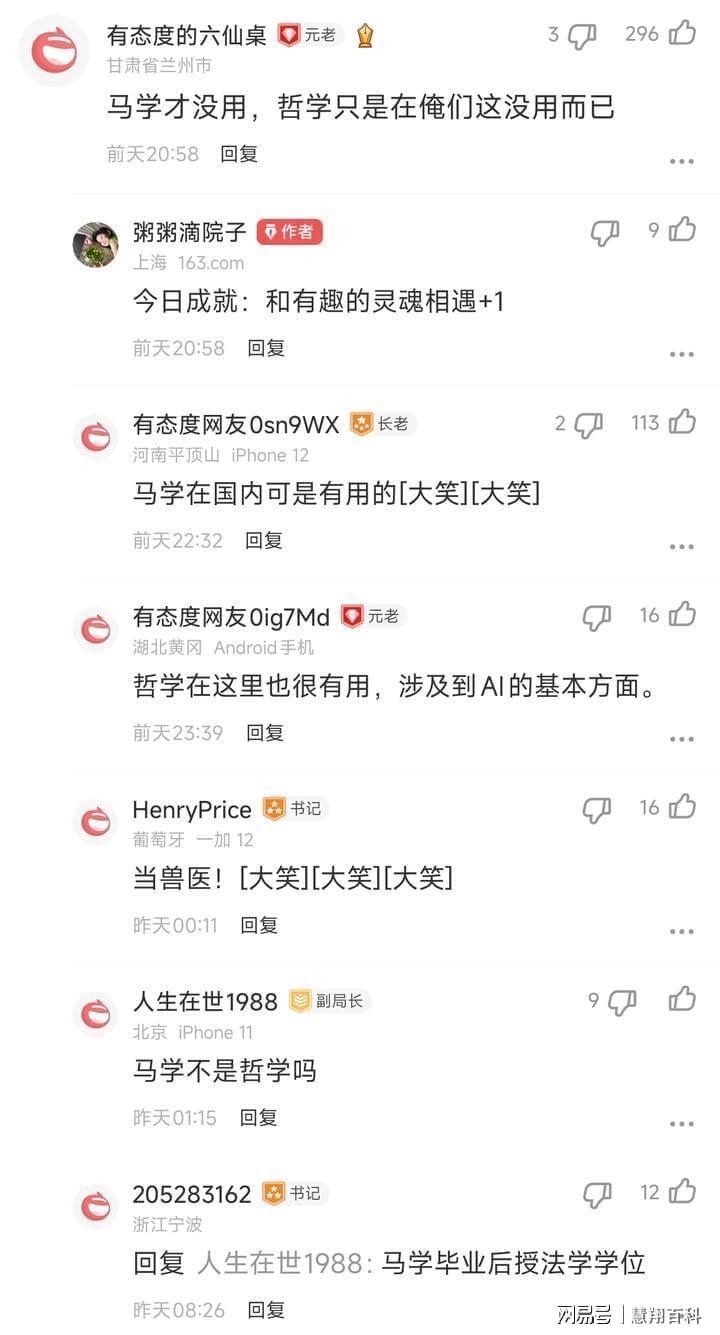Dislike HenryPrice's comment

click(x=597, y=810)
